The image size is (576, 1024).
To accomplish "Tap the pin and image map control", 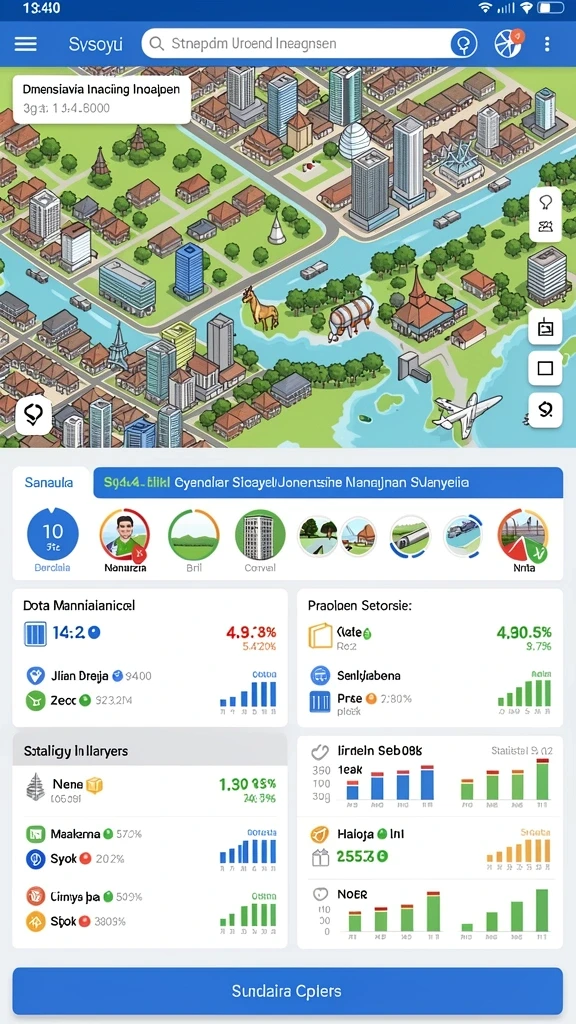I will pyautogui.click(x=545, y=214).
